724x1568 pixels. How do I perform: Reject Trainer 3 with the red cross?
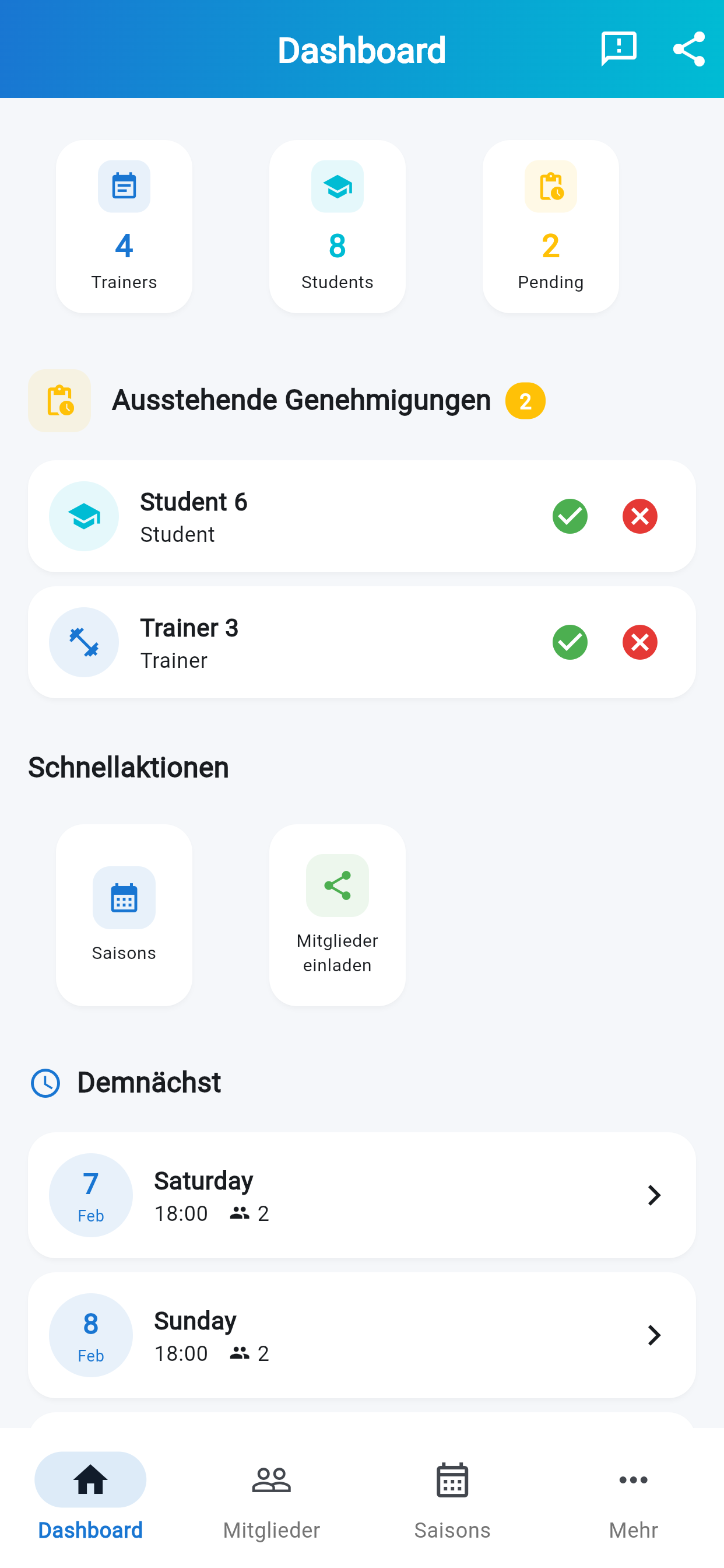pos(639,642)
